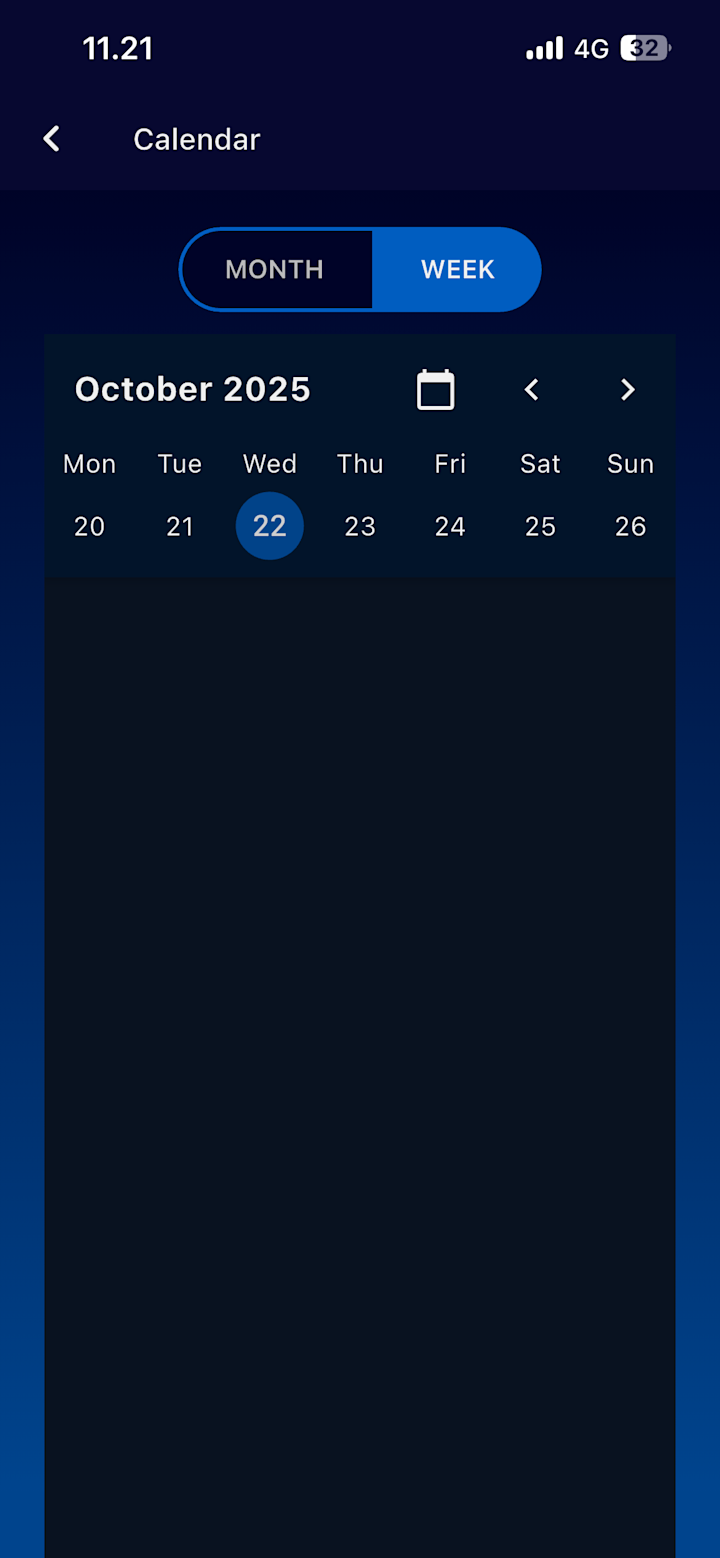Pick Thursday 23 October

(360, 526)
